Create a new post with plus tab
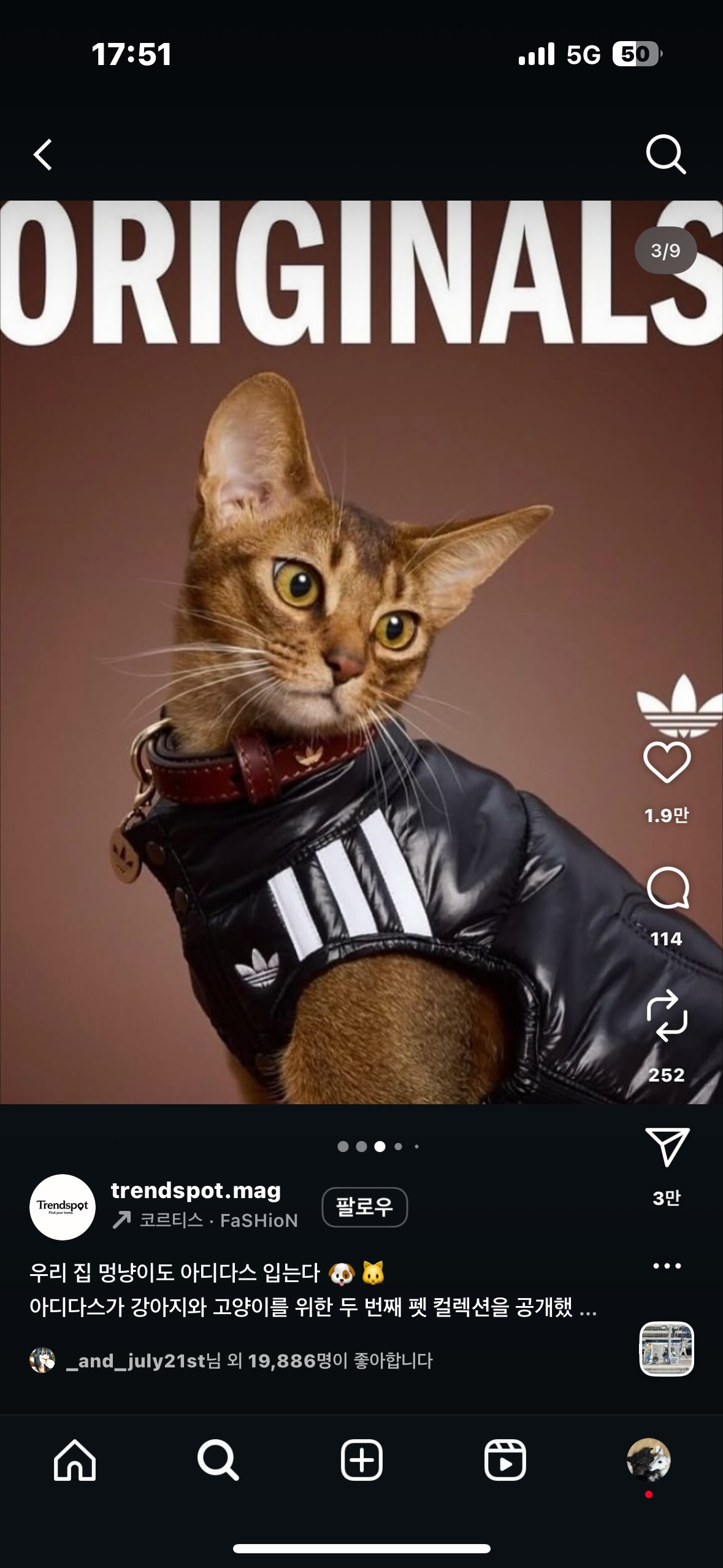The image size is (723, 1568). pos(362,1460)
